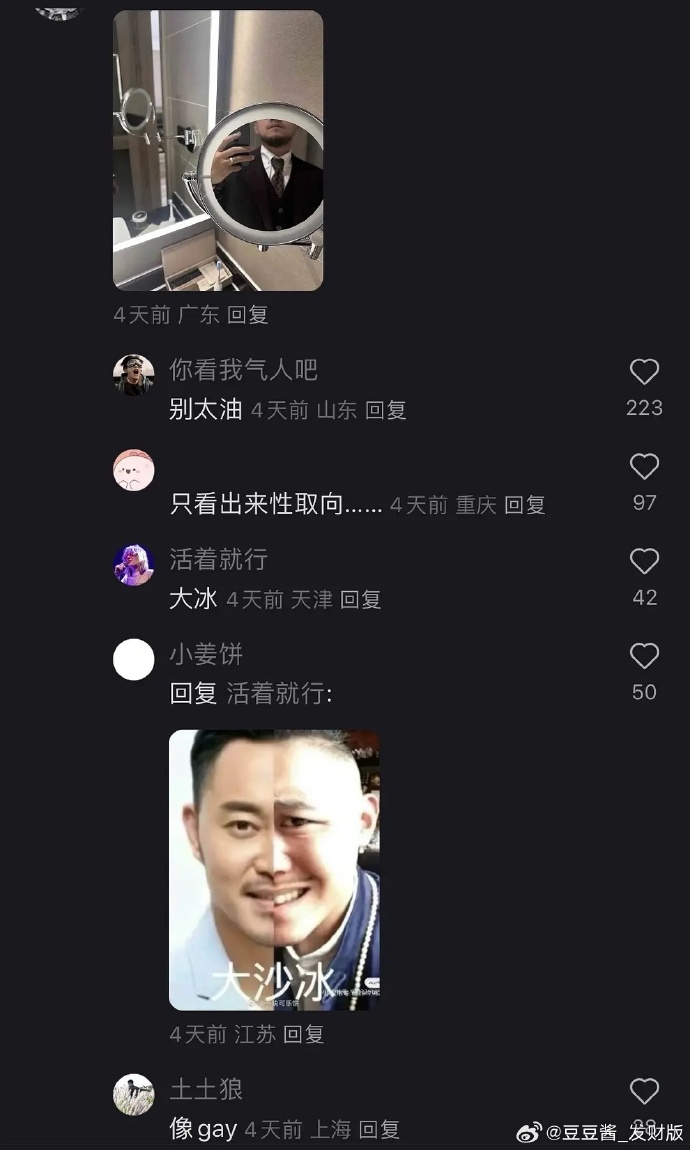Like the comment by 土土狼
690x1150 pixels.
(644, 1092)
